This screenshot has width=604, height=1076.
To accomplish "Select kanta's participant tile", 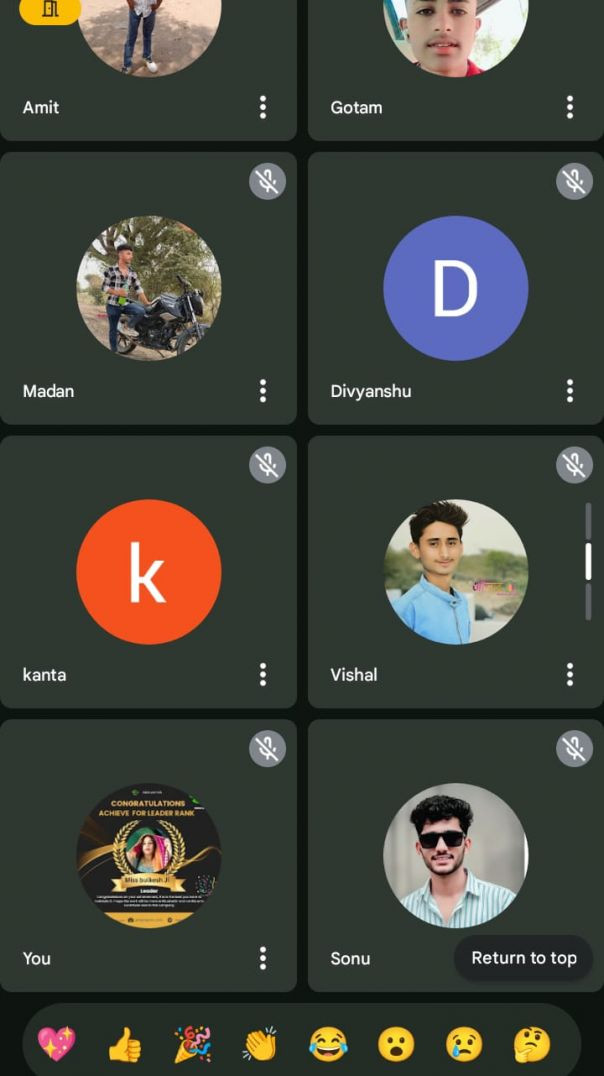I will pyautogui.click(x=148, y=572).
